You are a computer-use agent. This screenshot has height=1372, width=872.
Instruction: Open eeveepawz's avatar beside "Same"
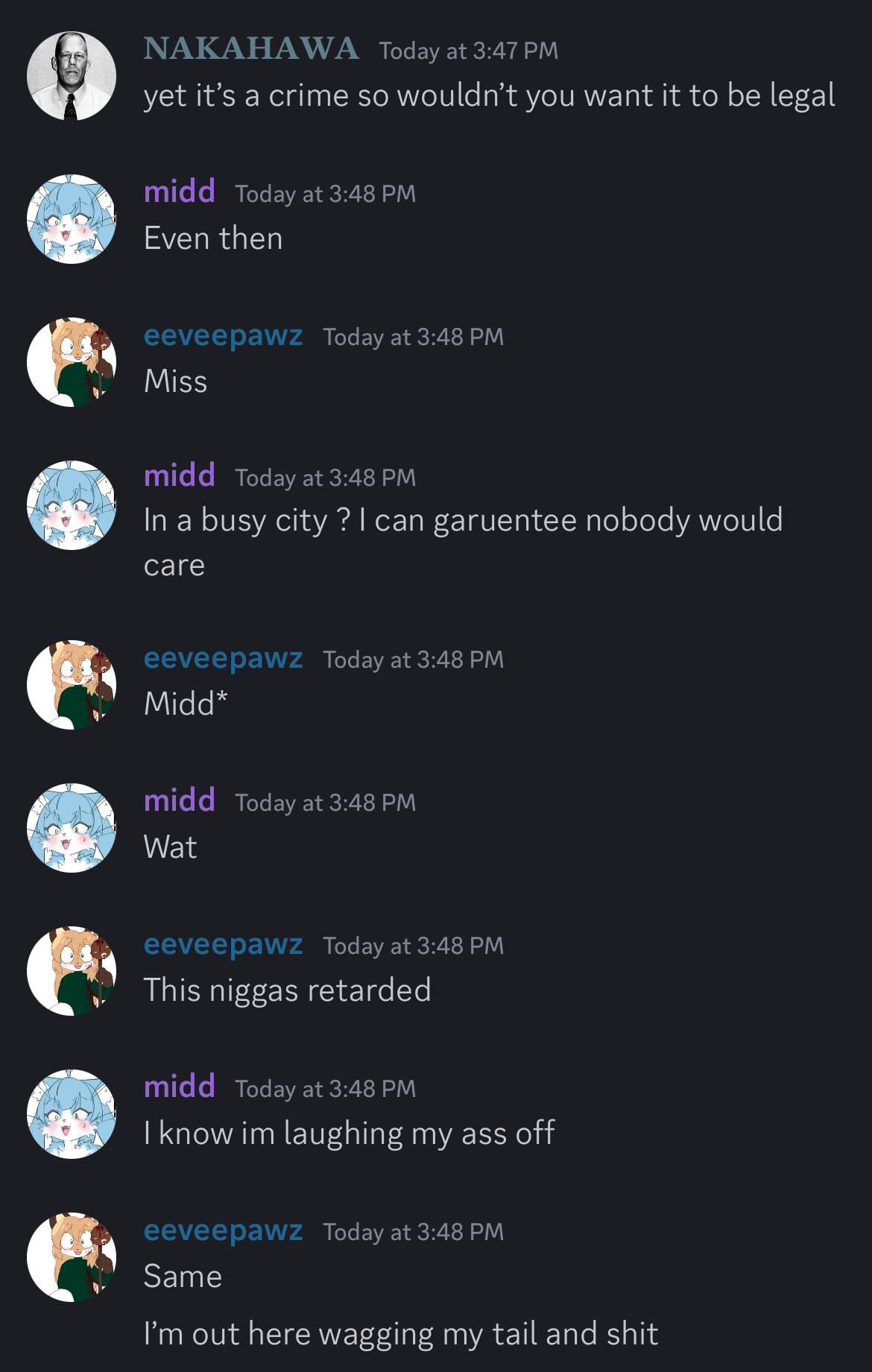[x=72, y=1256]
